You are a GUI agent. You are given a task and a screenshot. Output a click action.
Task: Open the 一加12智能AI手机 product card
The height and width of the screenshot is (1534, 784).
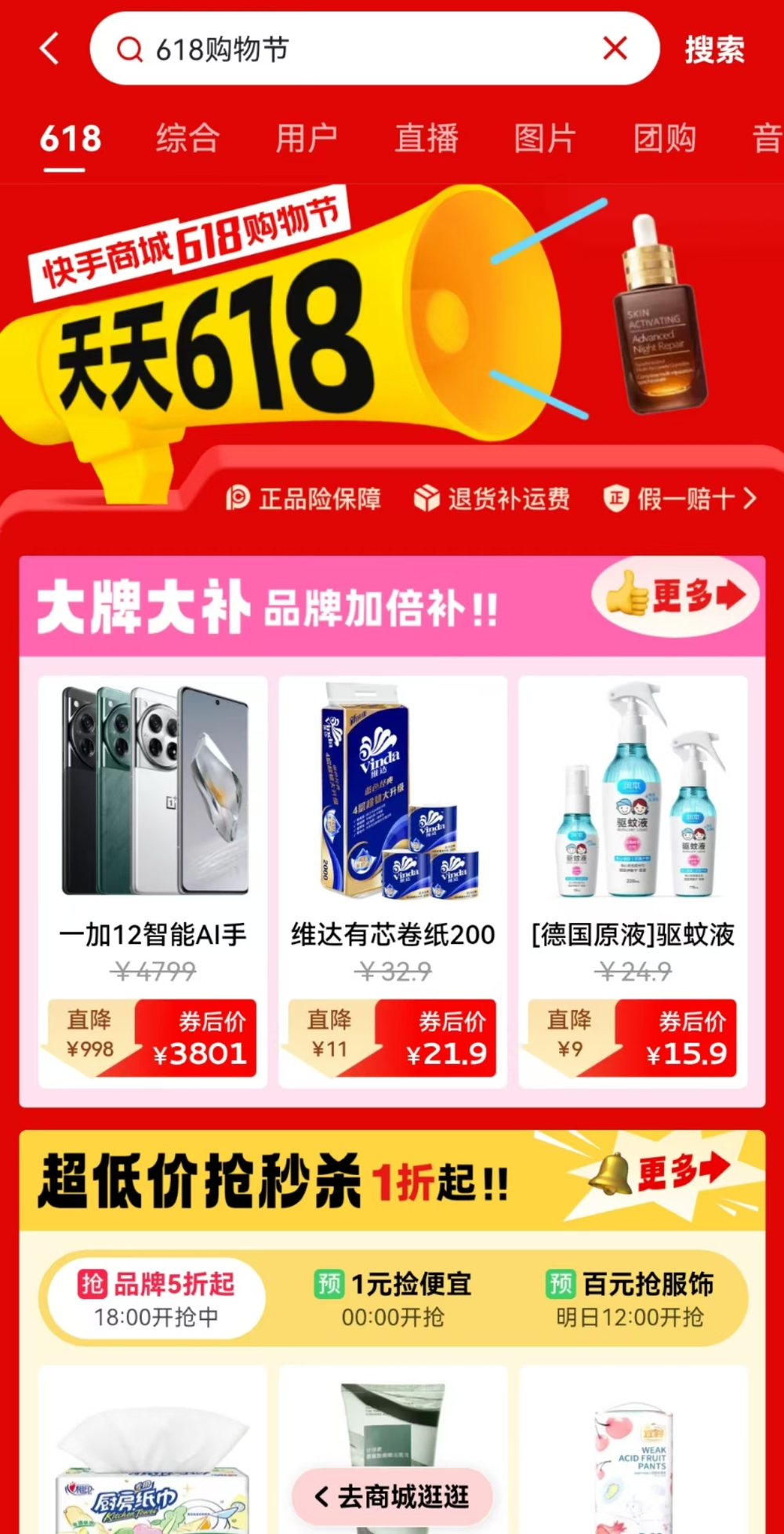tap(153, 880)
